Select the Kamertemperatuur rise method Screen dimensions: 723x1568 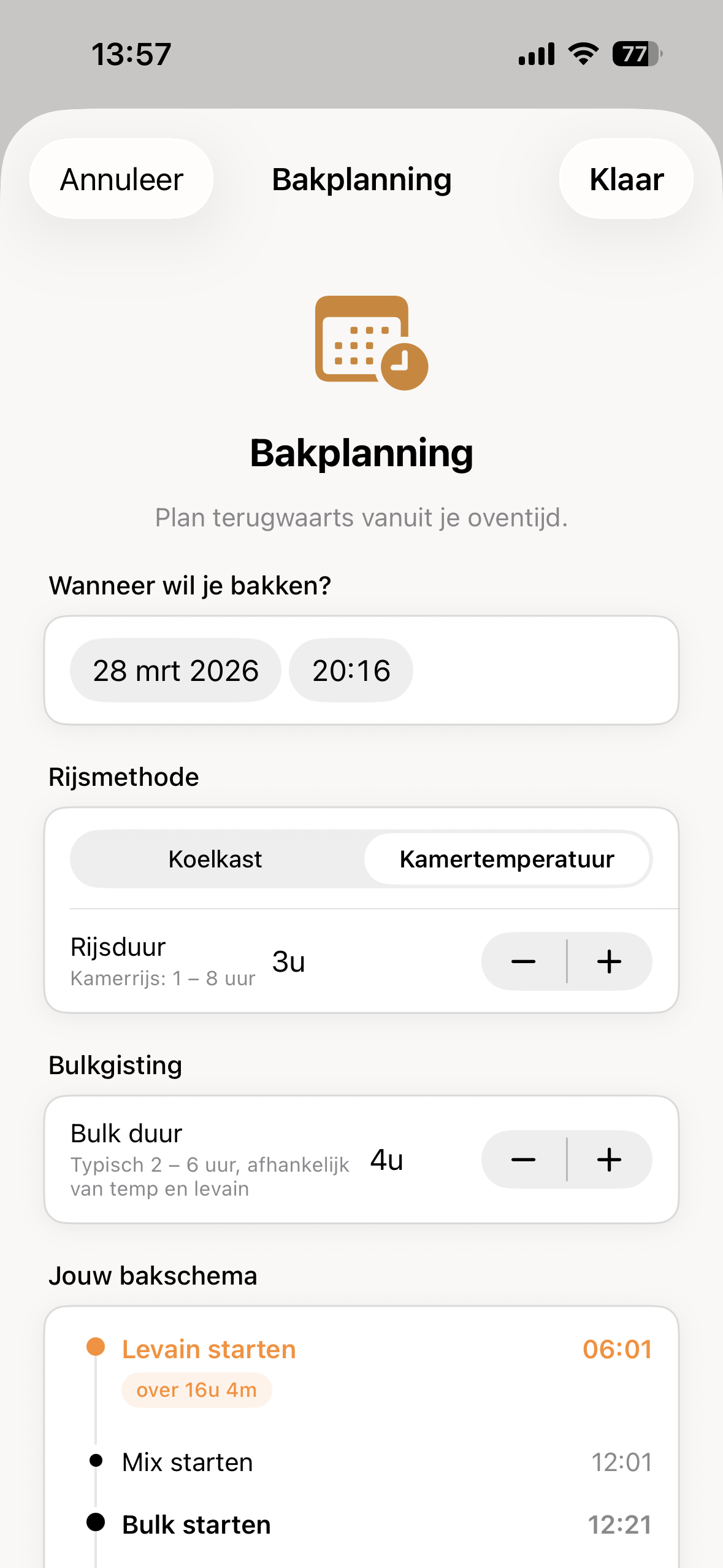(508, 859)
